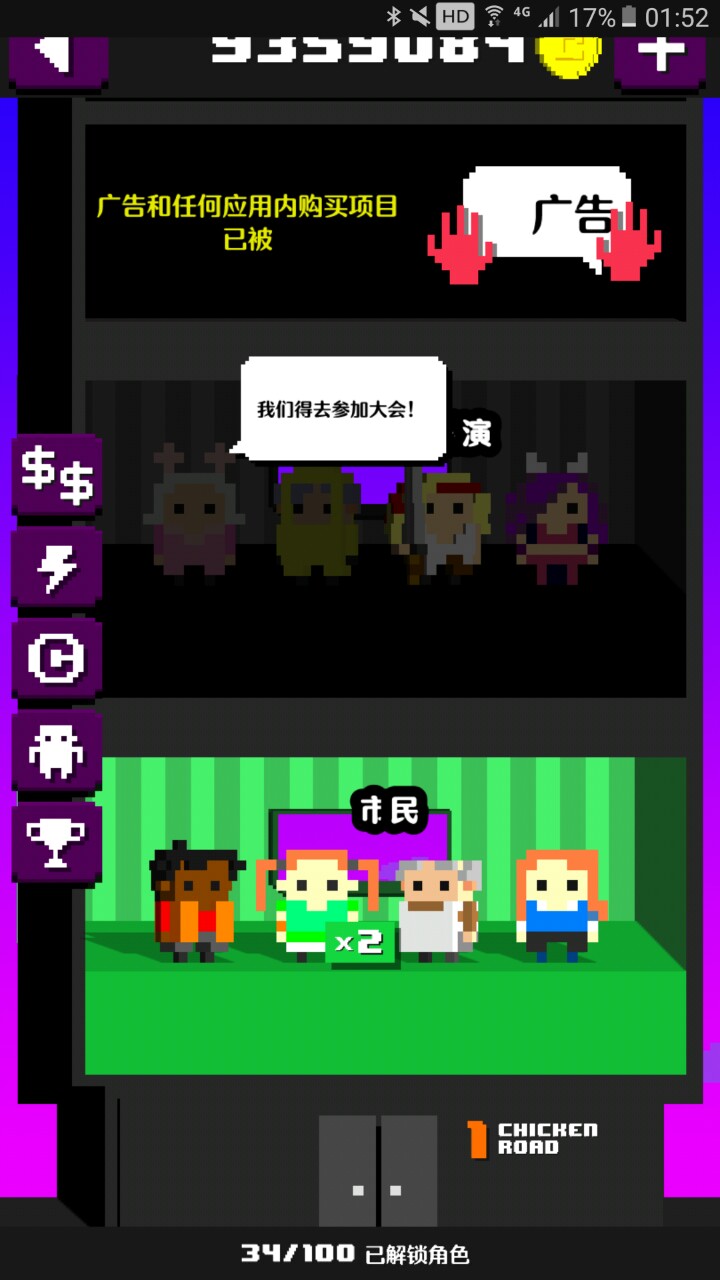Image resolution: width=720 pixels, height=1280 pixels.
Task: Open the double dollar sign menu
Action: tap(57, 474)
